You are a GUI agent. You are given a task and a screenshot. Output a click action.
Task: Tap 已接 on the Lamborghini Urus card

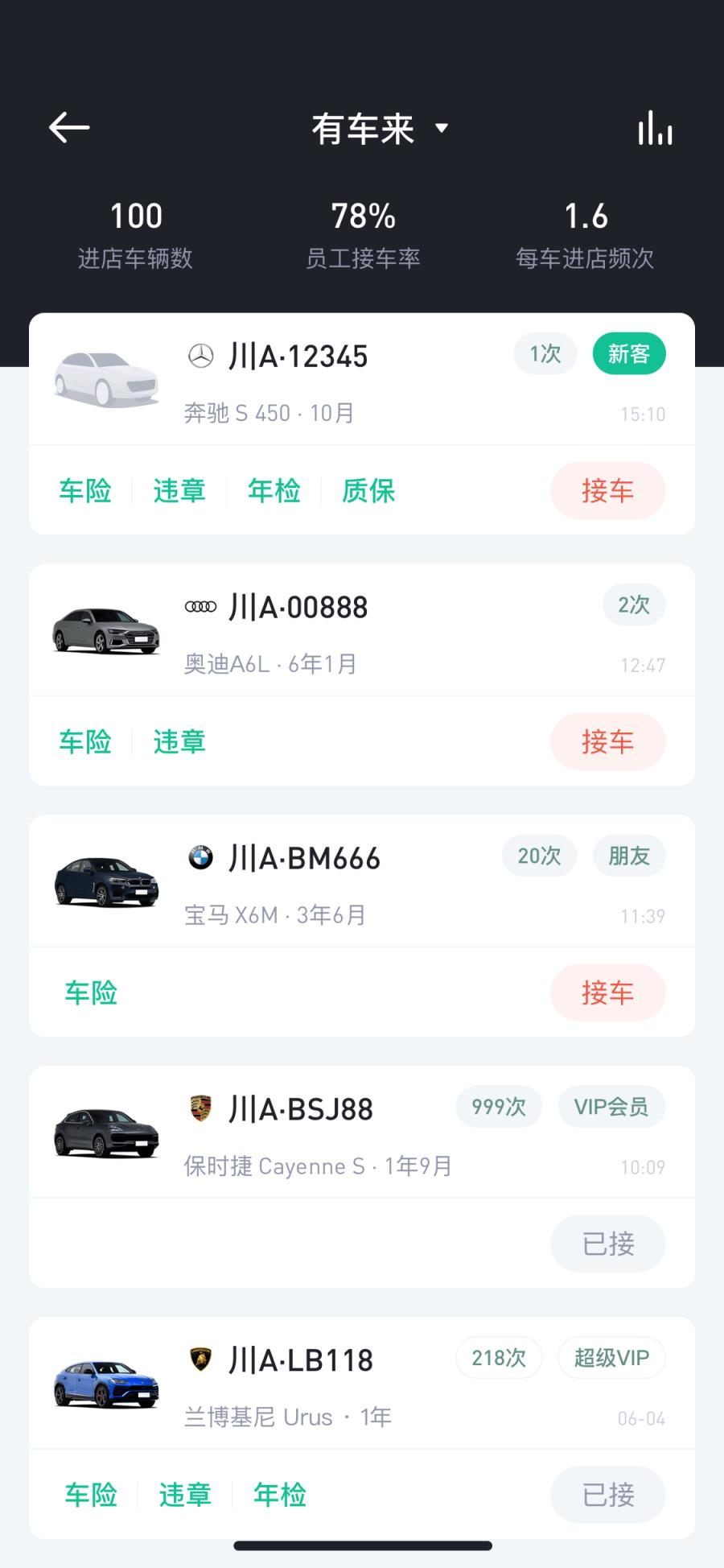[607, 1495]
